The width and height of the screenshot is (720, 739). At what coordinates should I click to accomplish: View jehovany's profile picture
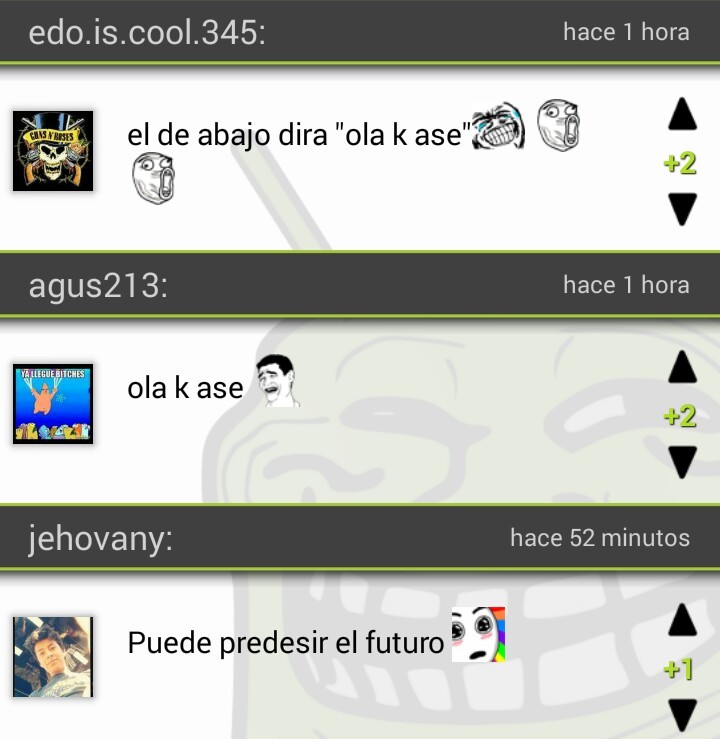point(53,657)
